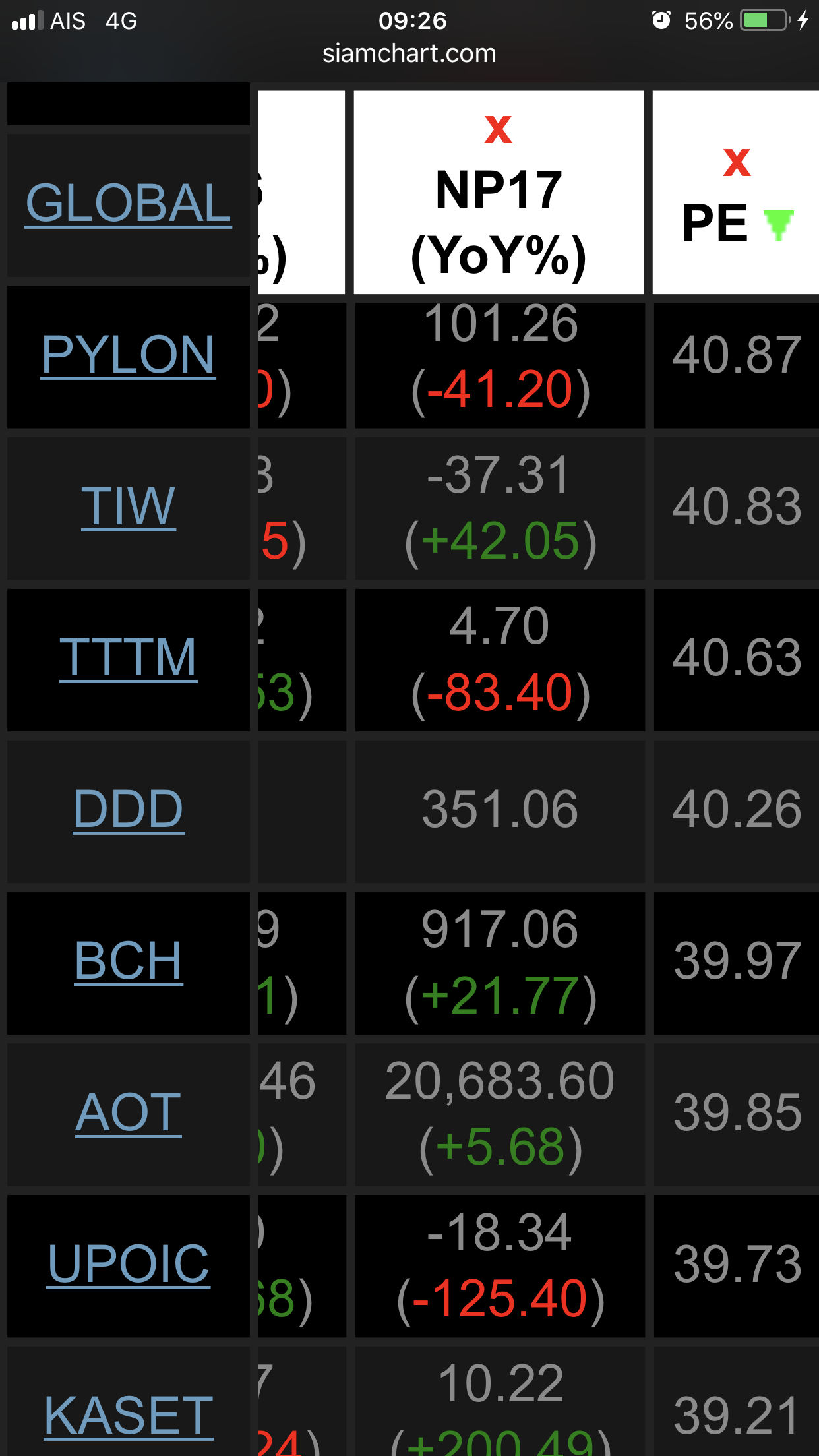
Task: Open the PYLON stock link
Action: click(129, 355)
